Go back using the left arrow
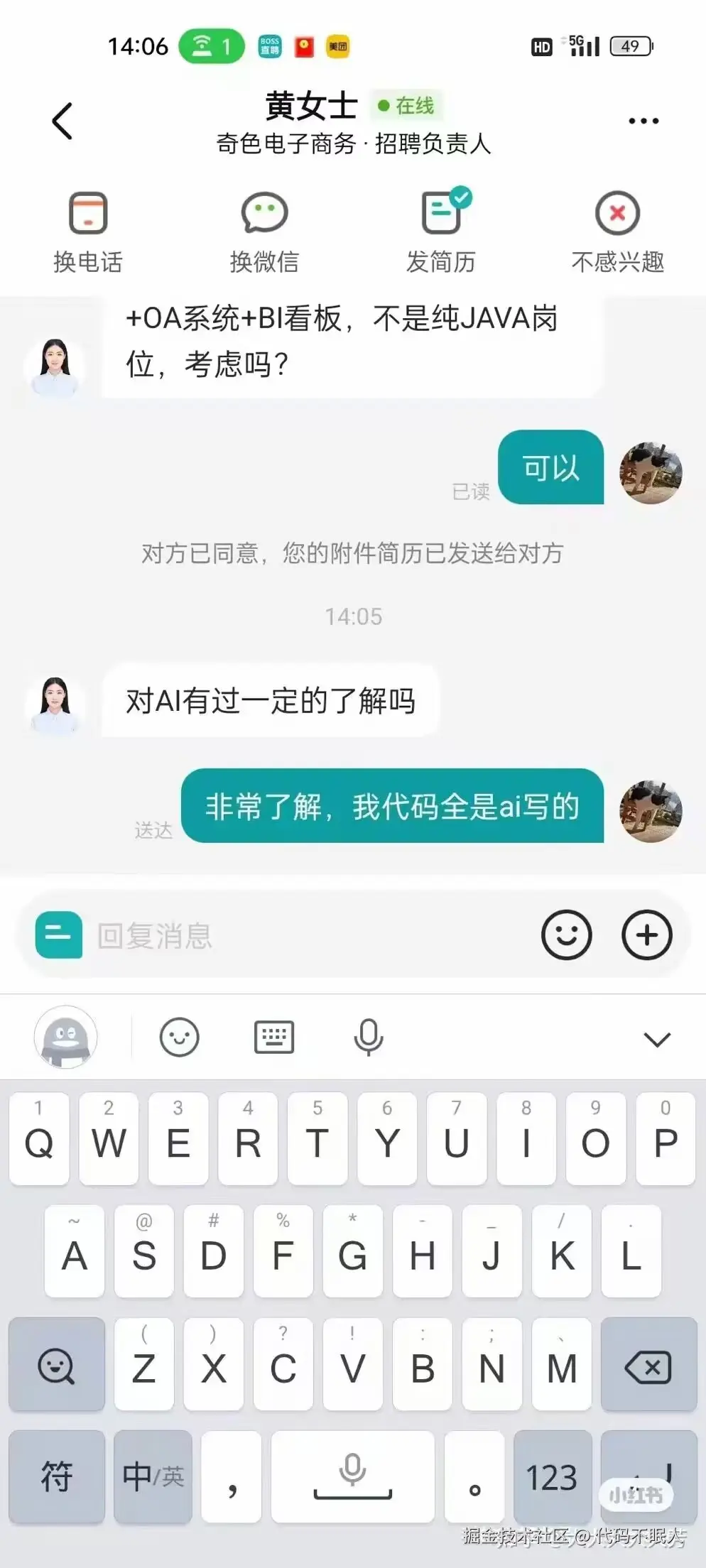 (63, 119)
